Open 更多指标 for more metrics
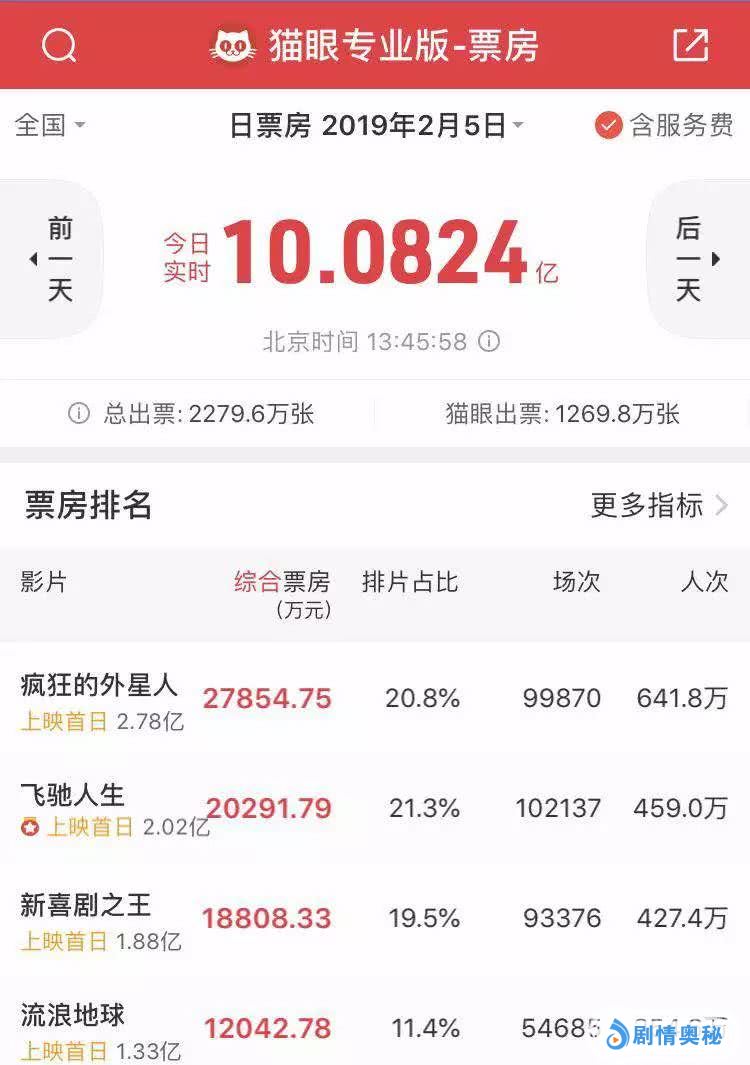Screen dimensions: 750x1065 pyautogui.click(x=659, y=506)
